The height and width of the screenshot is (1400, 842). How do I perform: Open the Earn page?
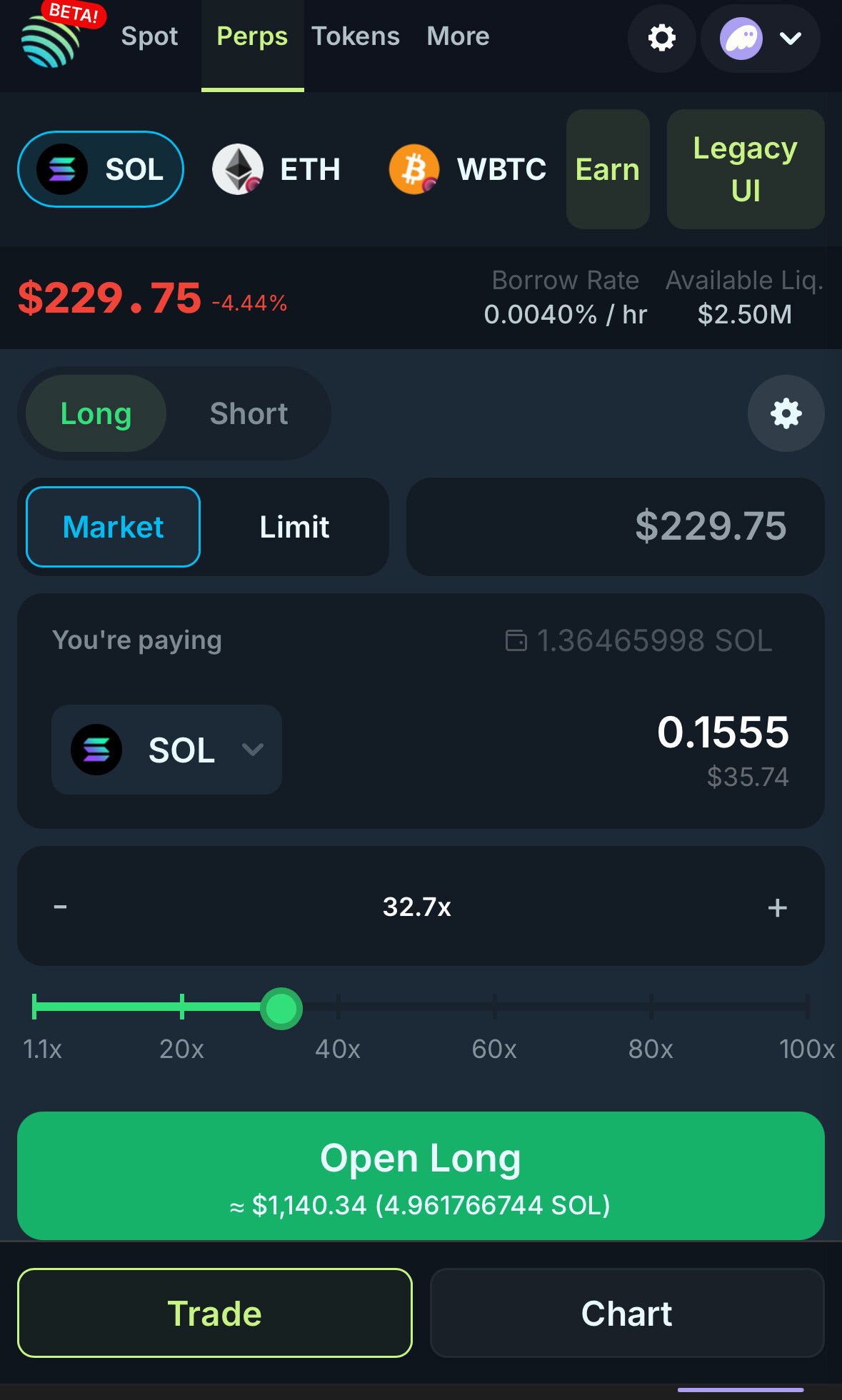point(608,169)
